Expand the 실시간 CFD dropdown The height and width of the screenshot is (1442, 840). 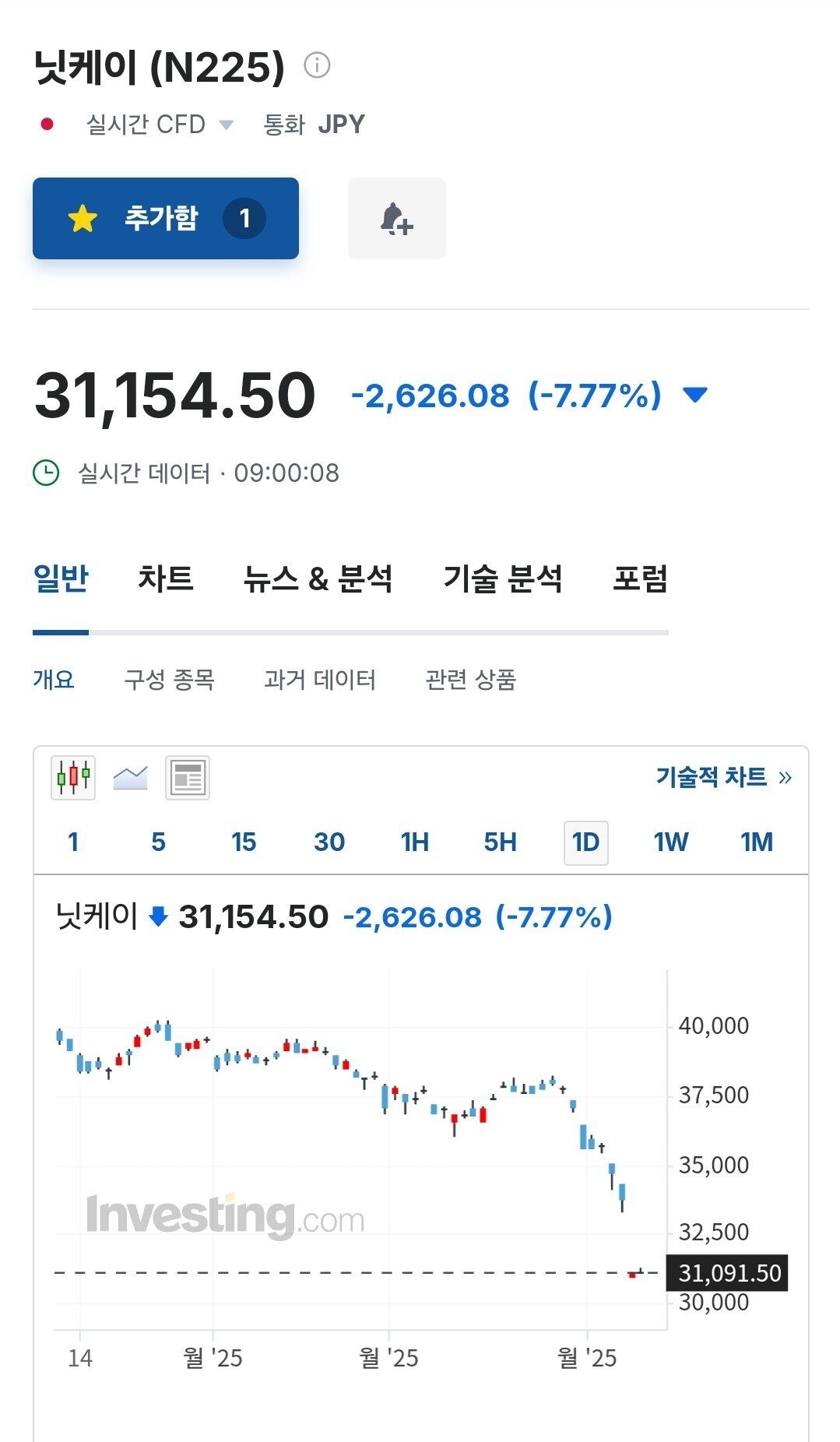point(227,125)
